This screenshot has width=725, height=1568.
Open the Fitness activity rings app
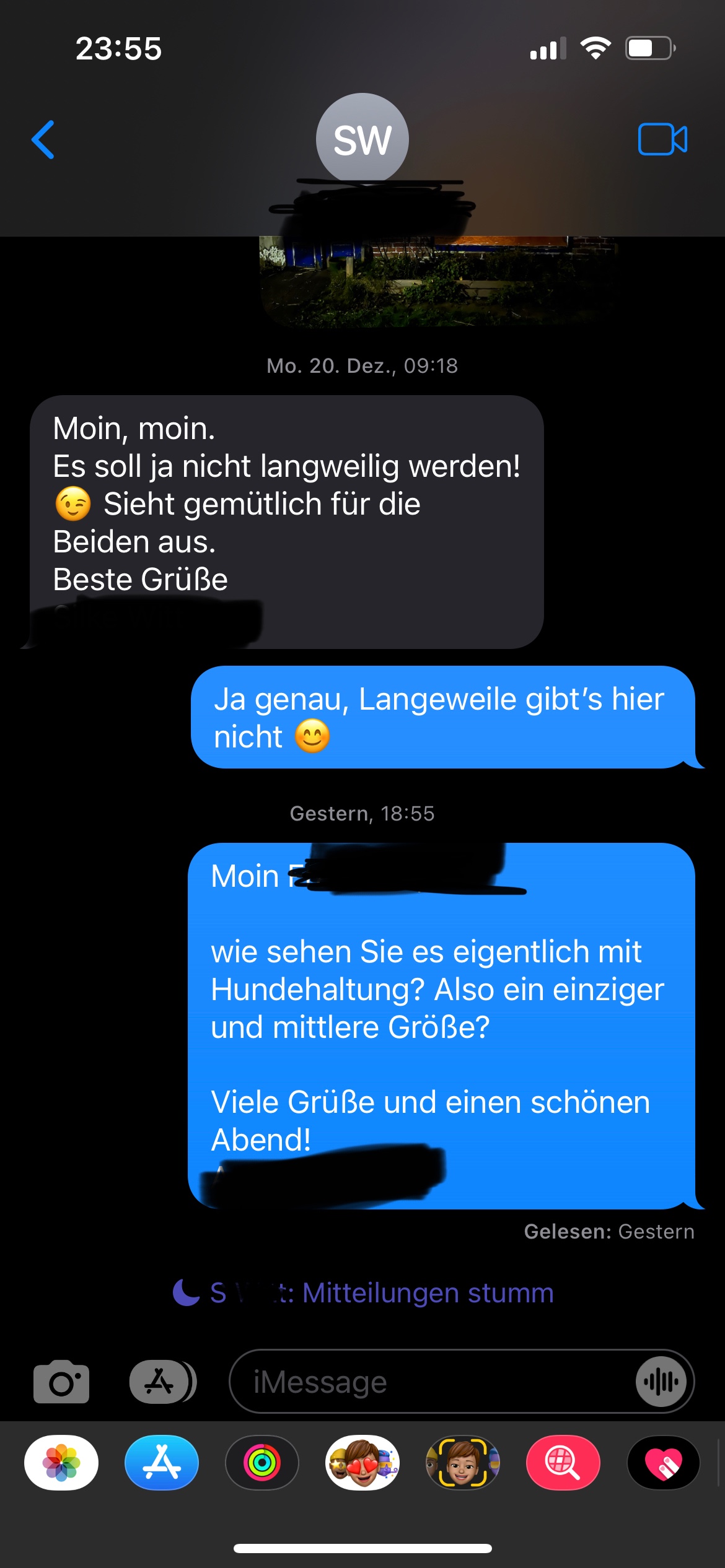pos(262,1463)
